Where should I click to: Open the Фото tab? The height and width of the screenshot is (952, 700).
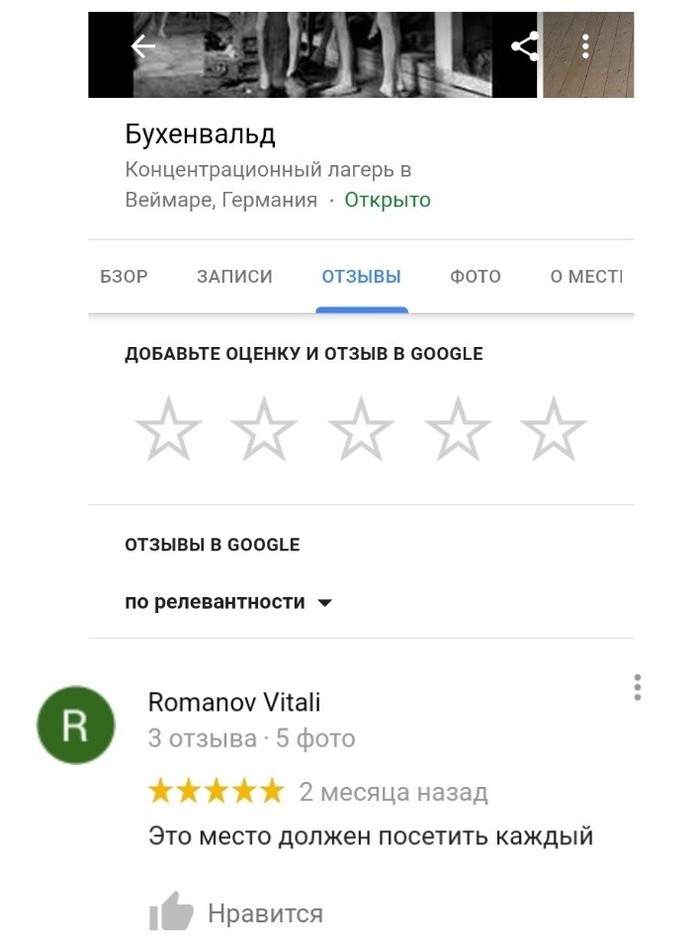coord(475,277)
